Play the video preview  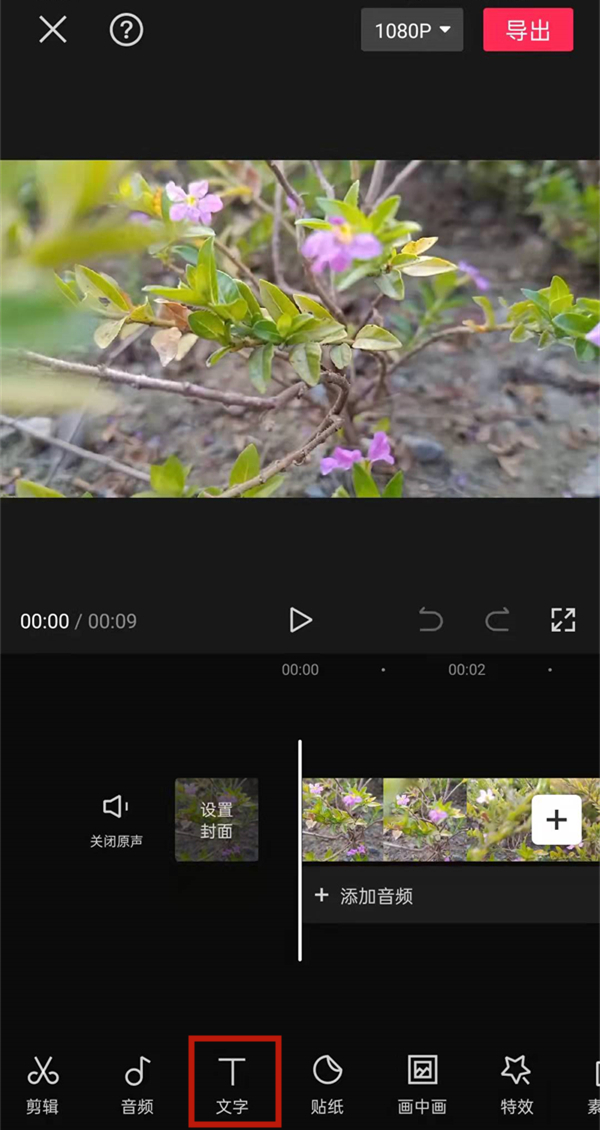[300, 620]
